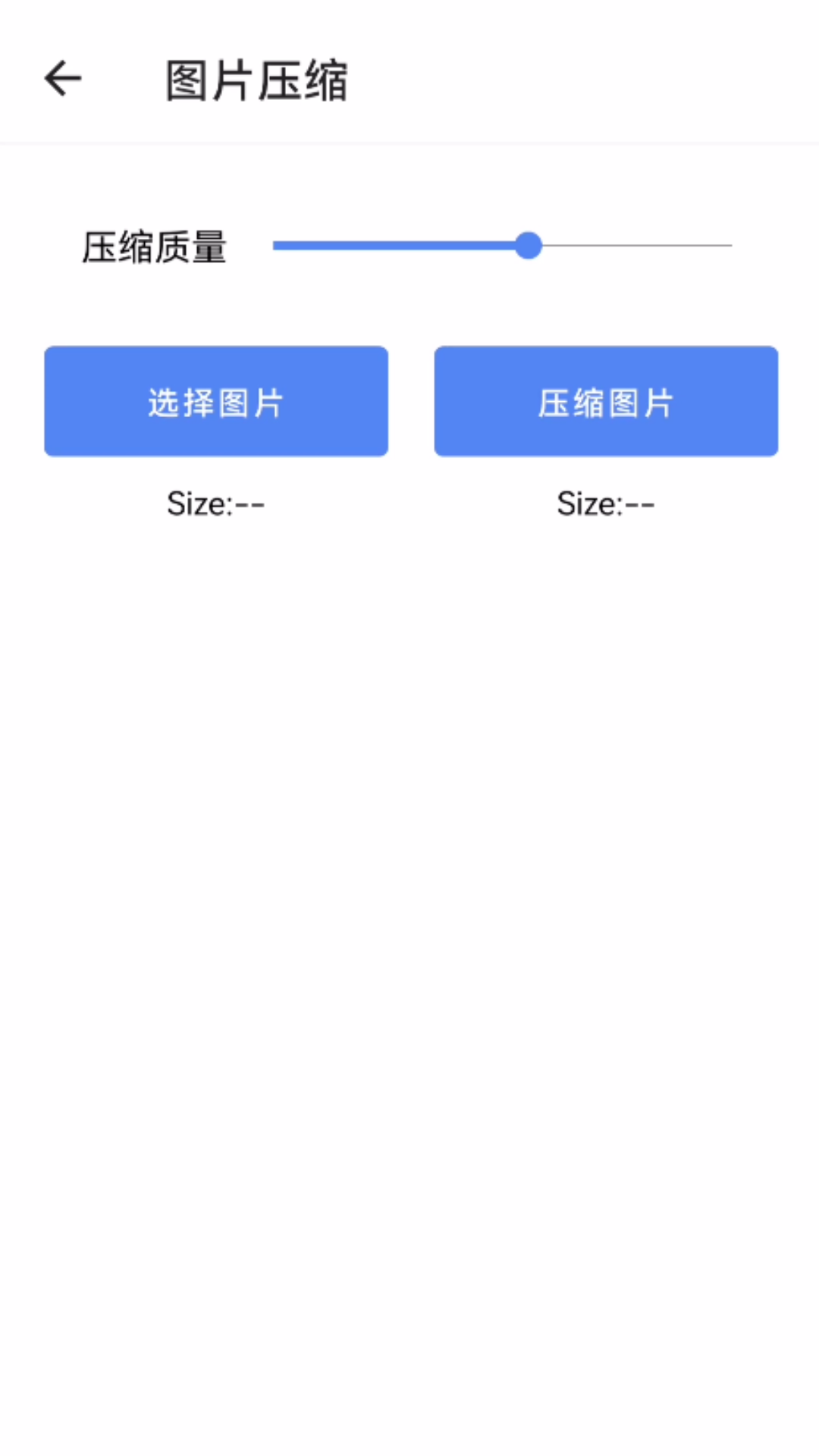
Task: Go back using the arrow icon
Action: click(x=63, y=79)
